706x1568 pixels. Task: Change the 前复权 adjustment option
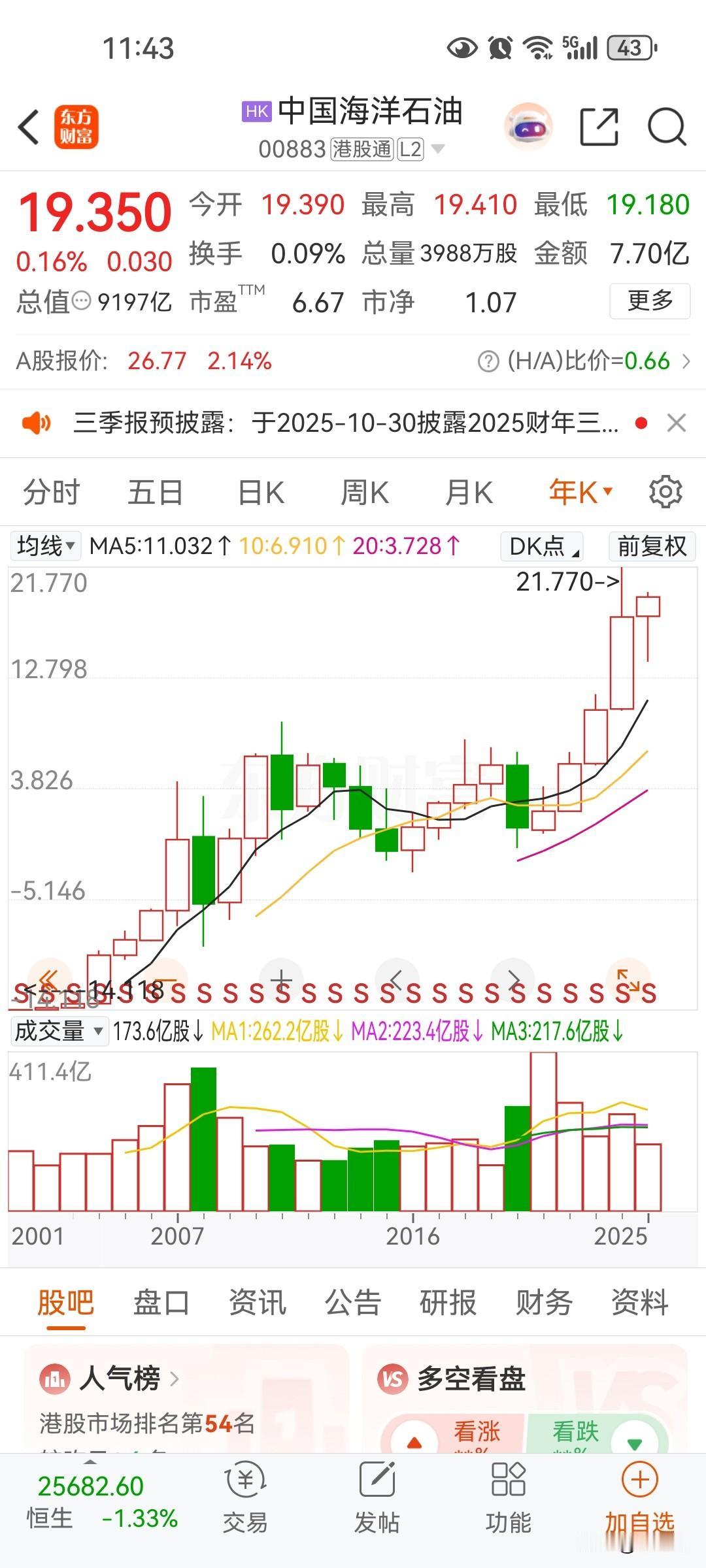click(652, 546)
